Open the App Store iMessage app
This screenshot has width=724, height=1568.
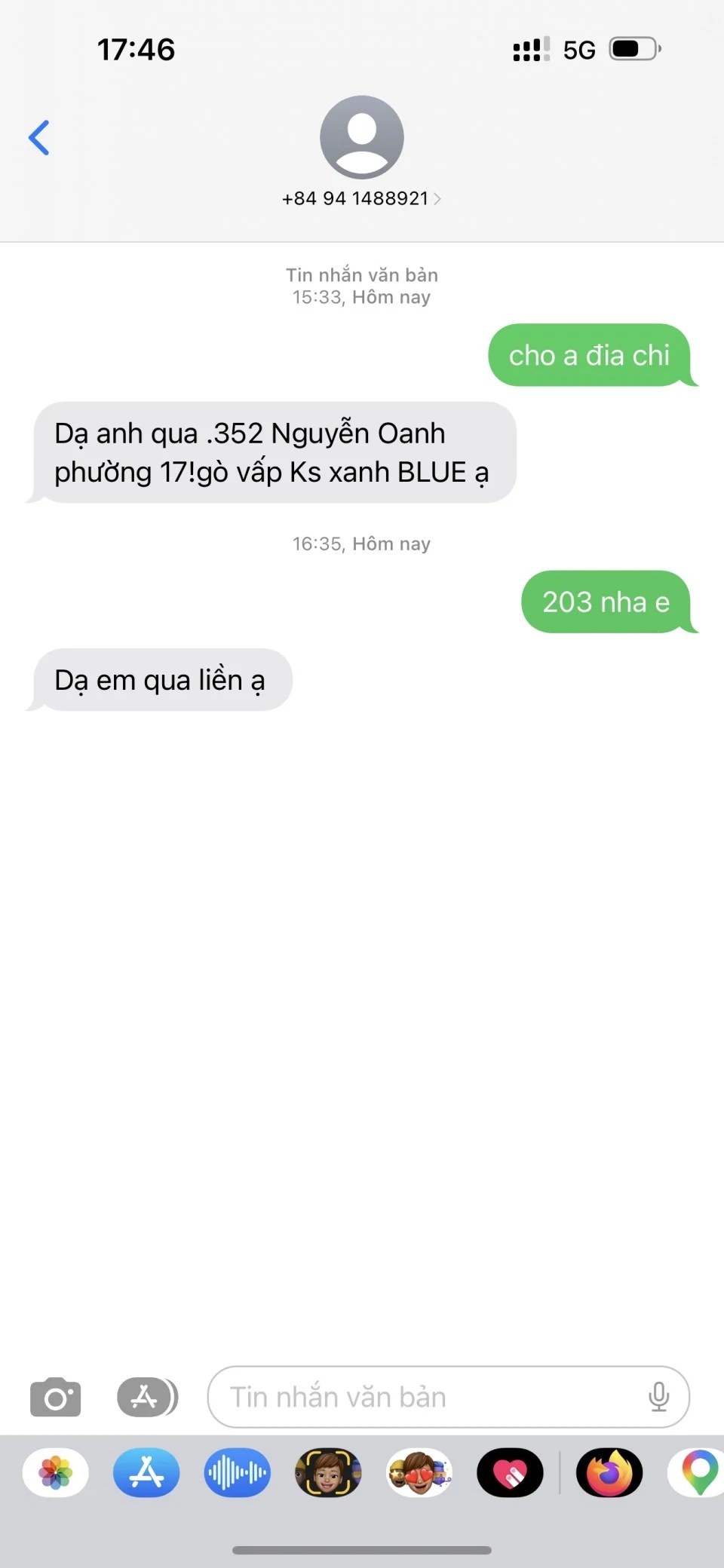coord(146,1472)
